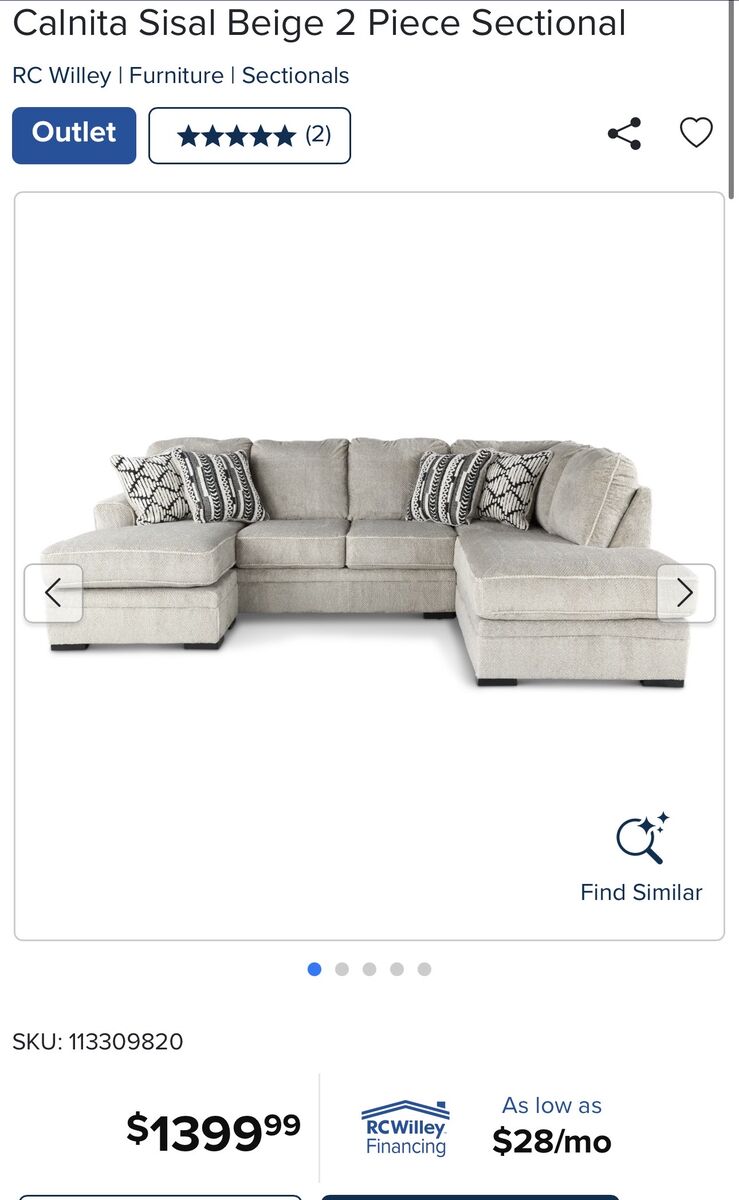Find similar items with magnifier search
The width and height of the screenshot is (739, 1200).
coord(641,858)
